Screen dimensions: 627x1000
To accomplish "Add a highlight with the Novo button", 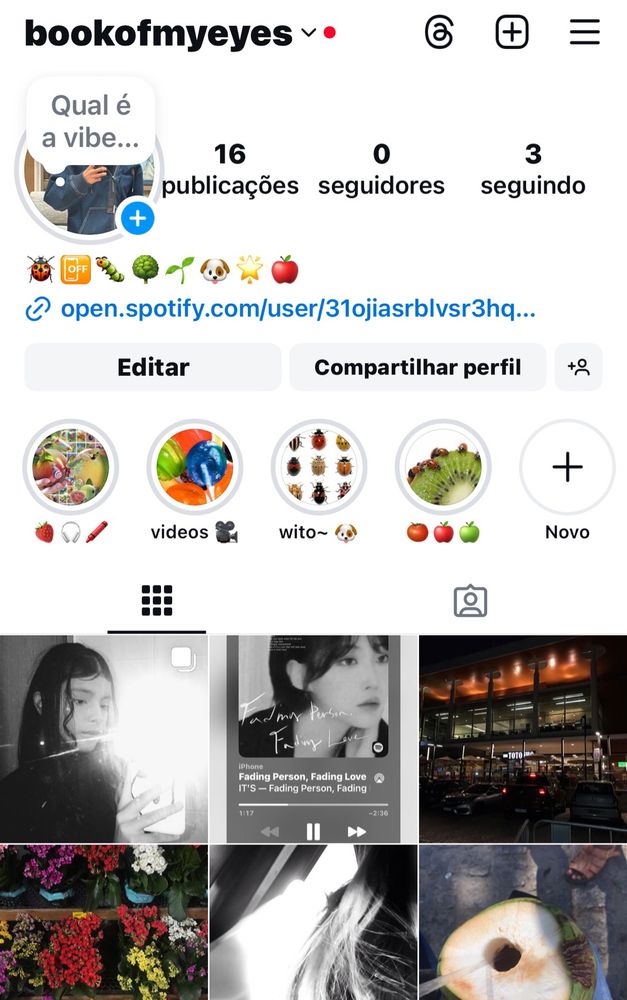I will pos(567,467).
